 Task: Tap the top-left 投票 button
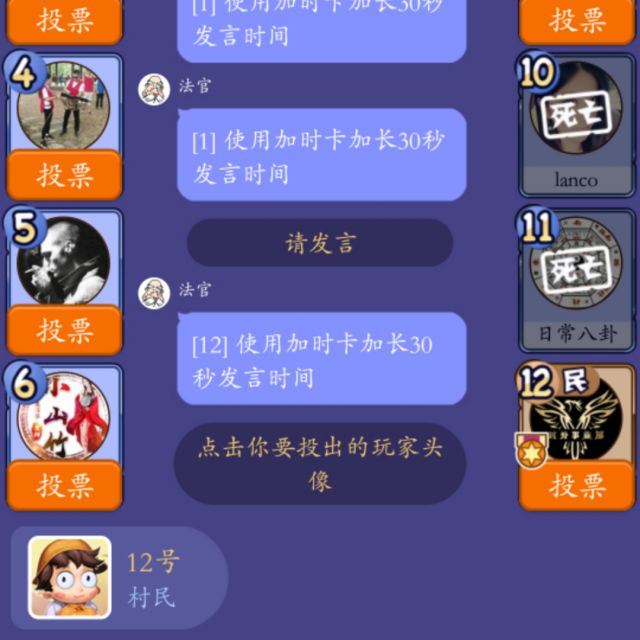pos(65,20)
